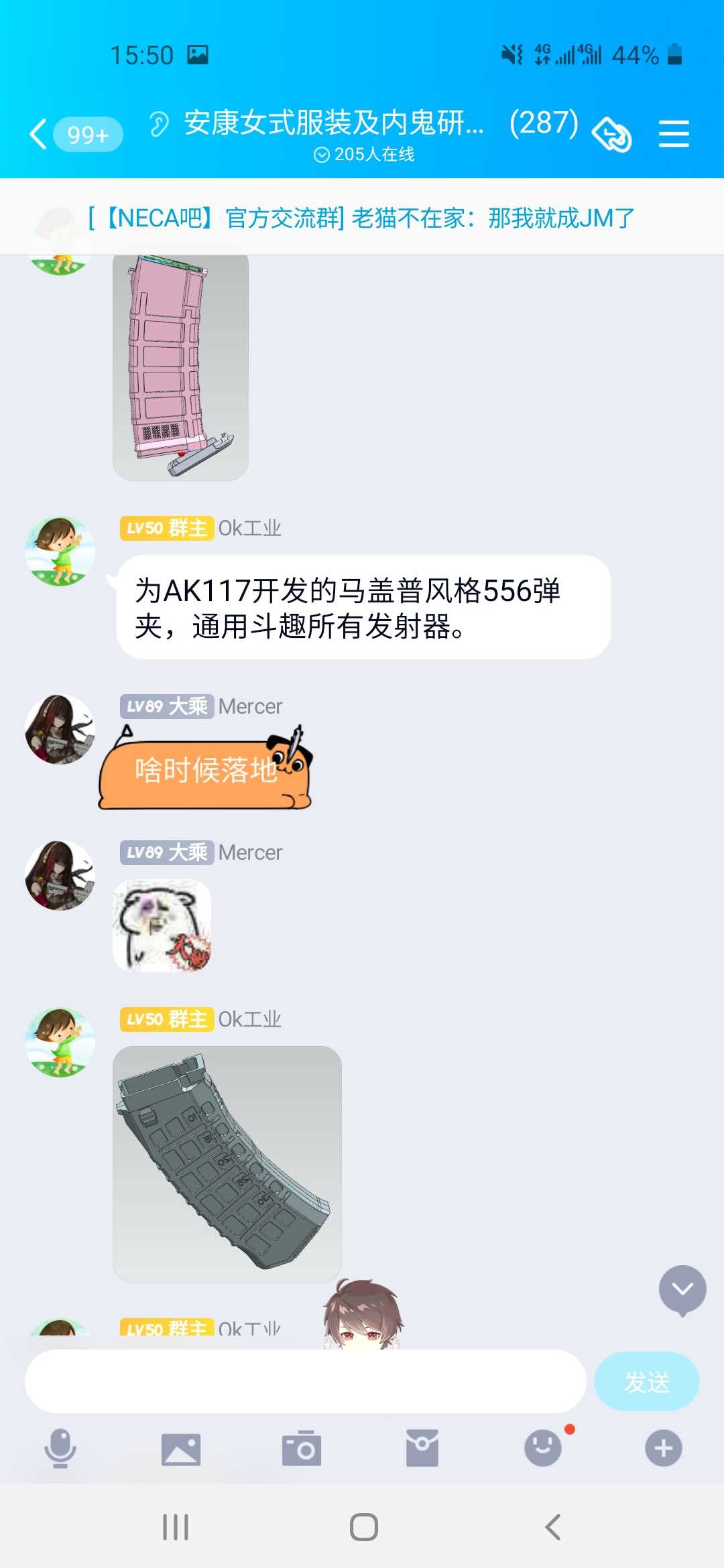Open Mercer's bear sticker image
Image resolution: width=724 pixels, height=1568 pixels.
tap(162, 925)
